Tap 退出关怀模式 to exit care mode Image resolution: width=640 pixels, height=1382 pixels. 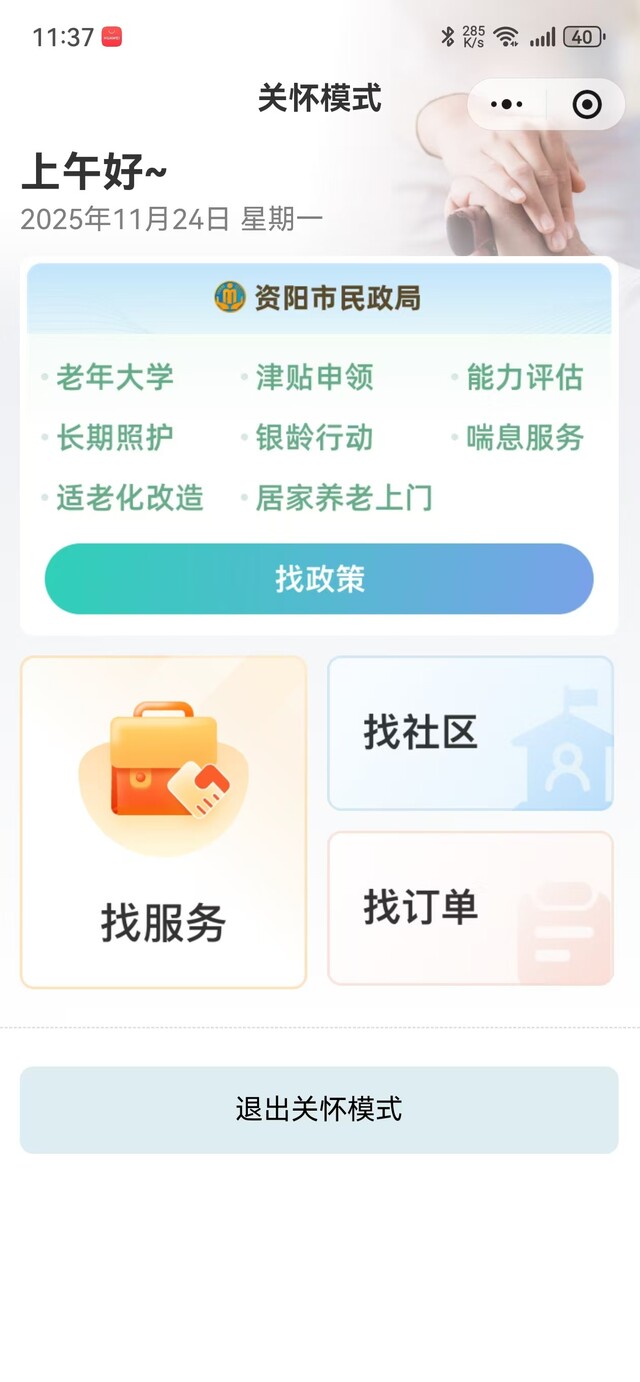(x=319, y=1109)
